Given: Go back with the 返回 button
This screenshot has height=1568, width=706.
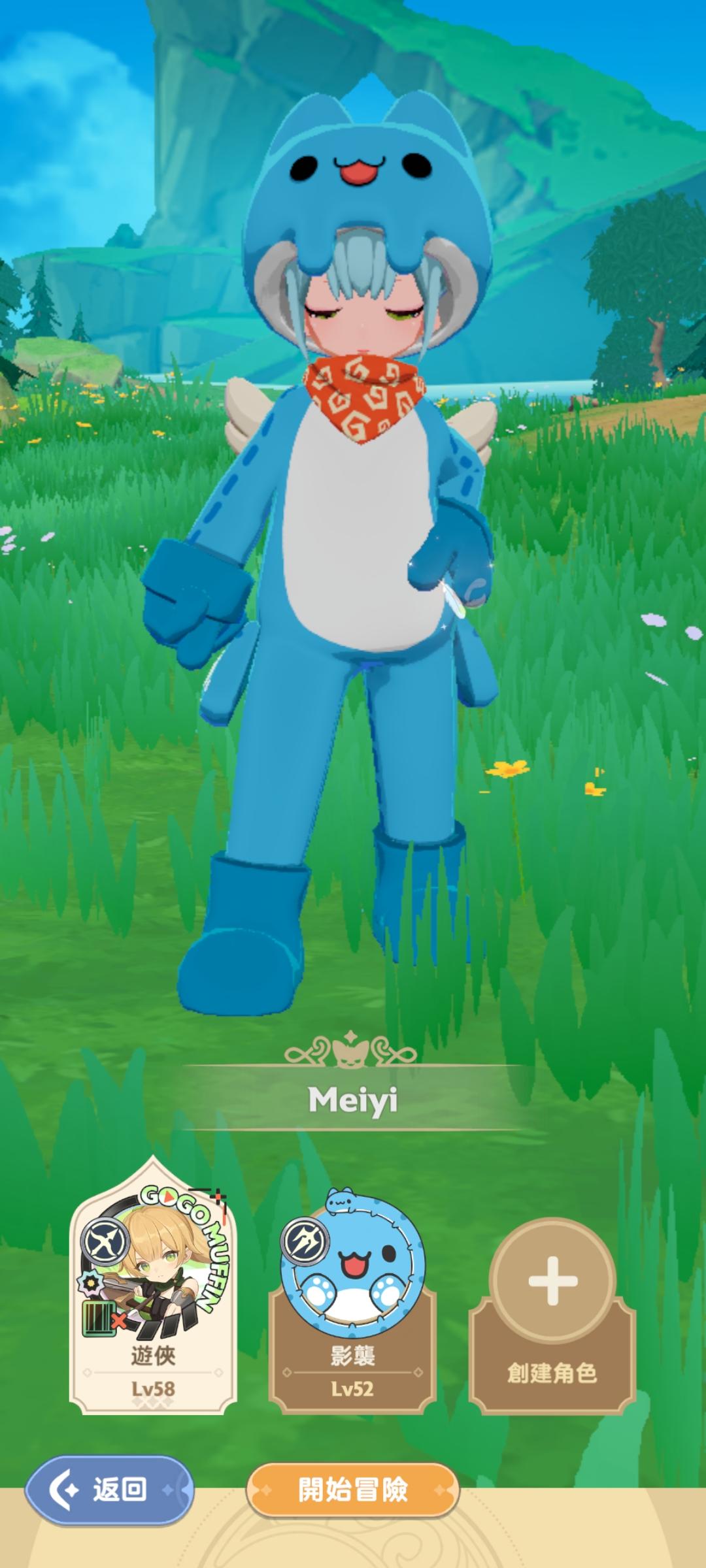Looking at the screenshot, I should [109, 1490].
